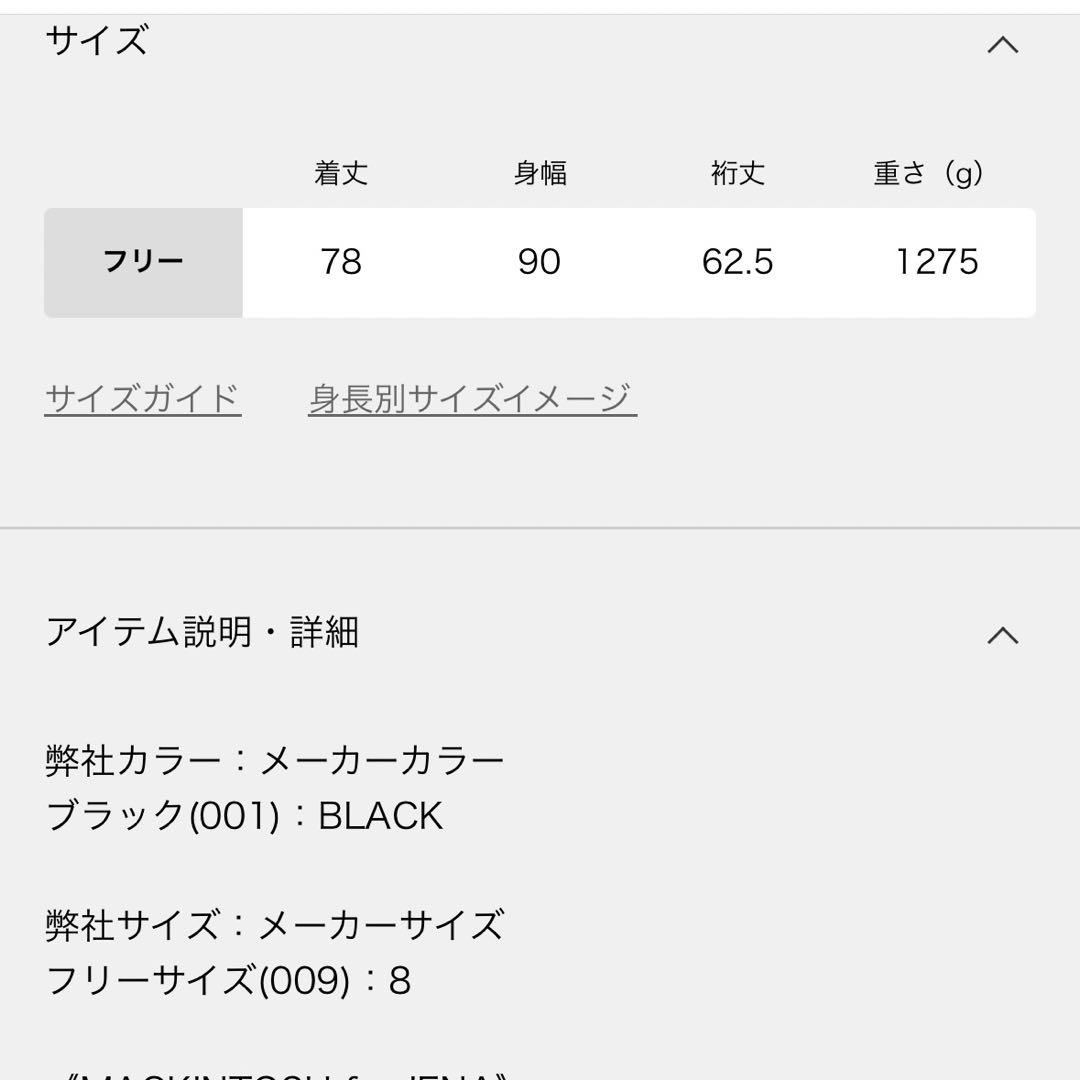Collapse the アイテム説明・詳細 section
Image resolution: width=1080 pixels, height=1080 pixels.
[1002, 635]
